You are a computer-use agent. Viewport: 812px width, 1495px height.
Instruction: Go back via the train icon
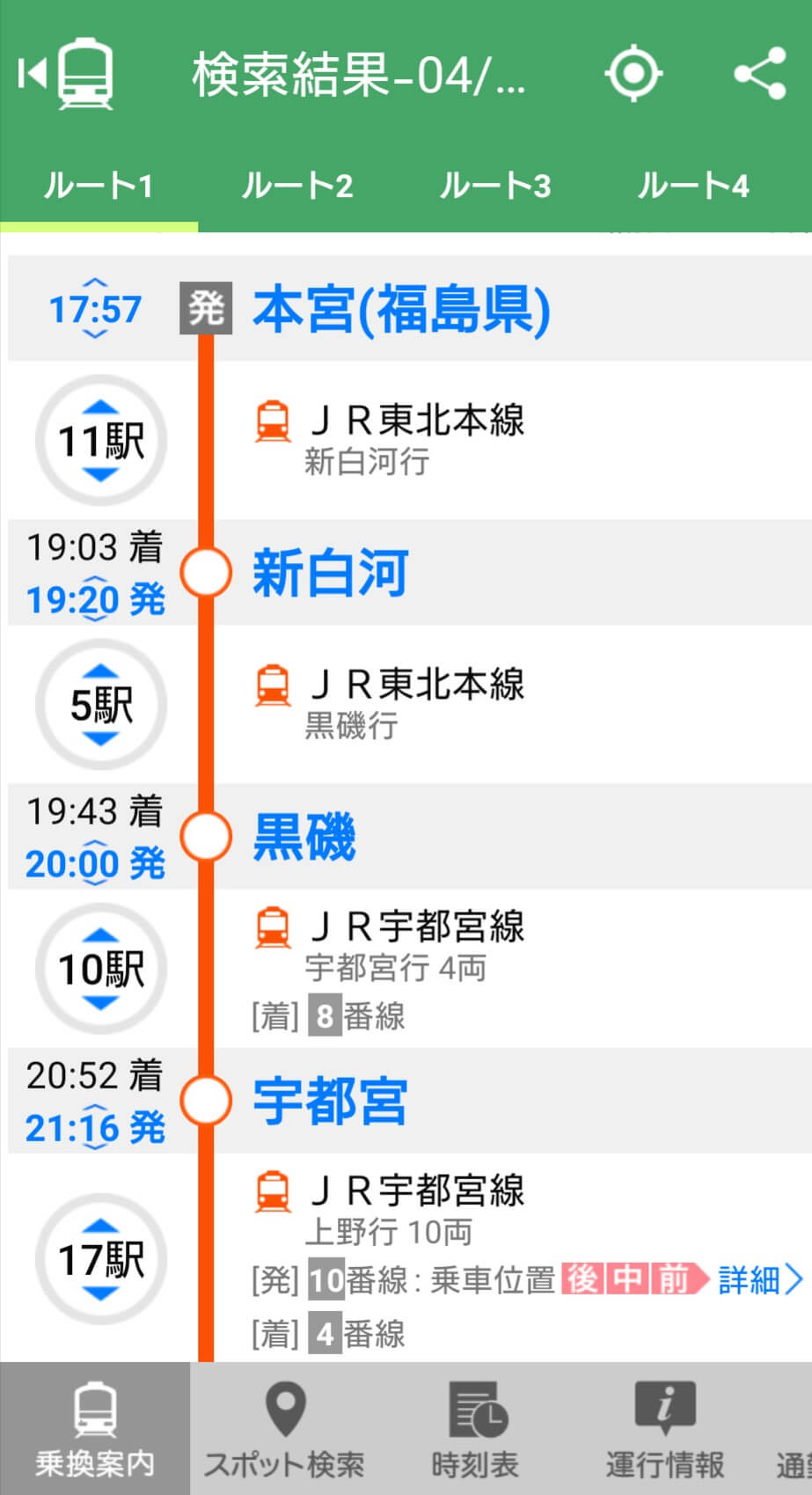[67, 73]
